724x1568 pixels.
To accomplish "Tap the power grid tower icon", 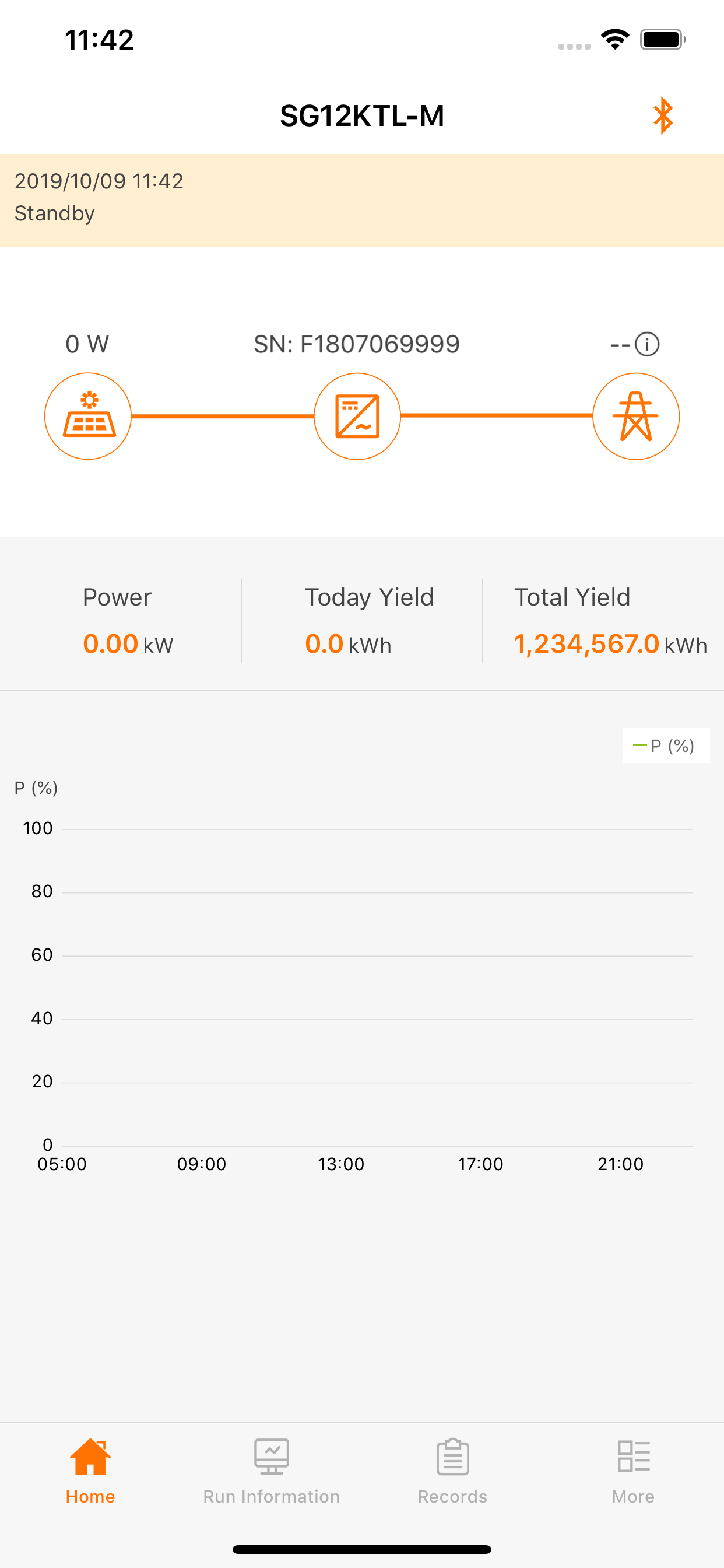I will point(636,416).
